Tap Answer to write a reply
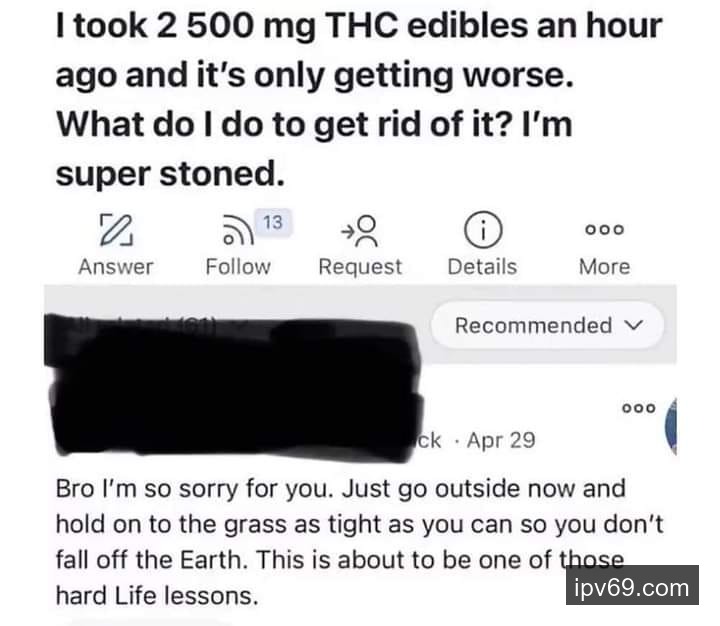Screen dimensions: 720x626 pos(115,245)
